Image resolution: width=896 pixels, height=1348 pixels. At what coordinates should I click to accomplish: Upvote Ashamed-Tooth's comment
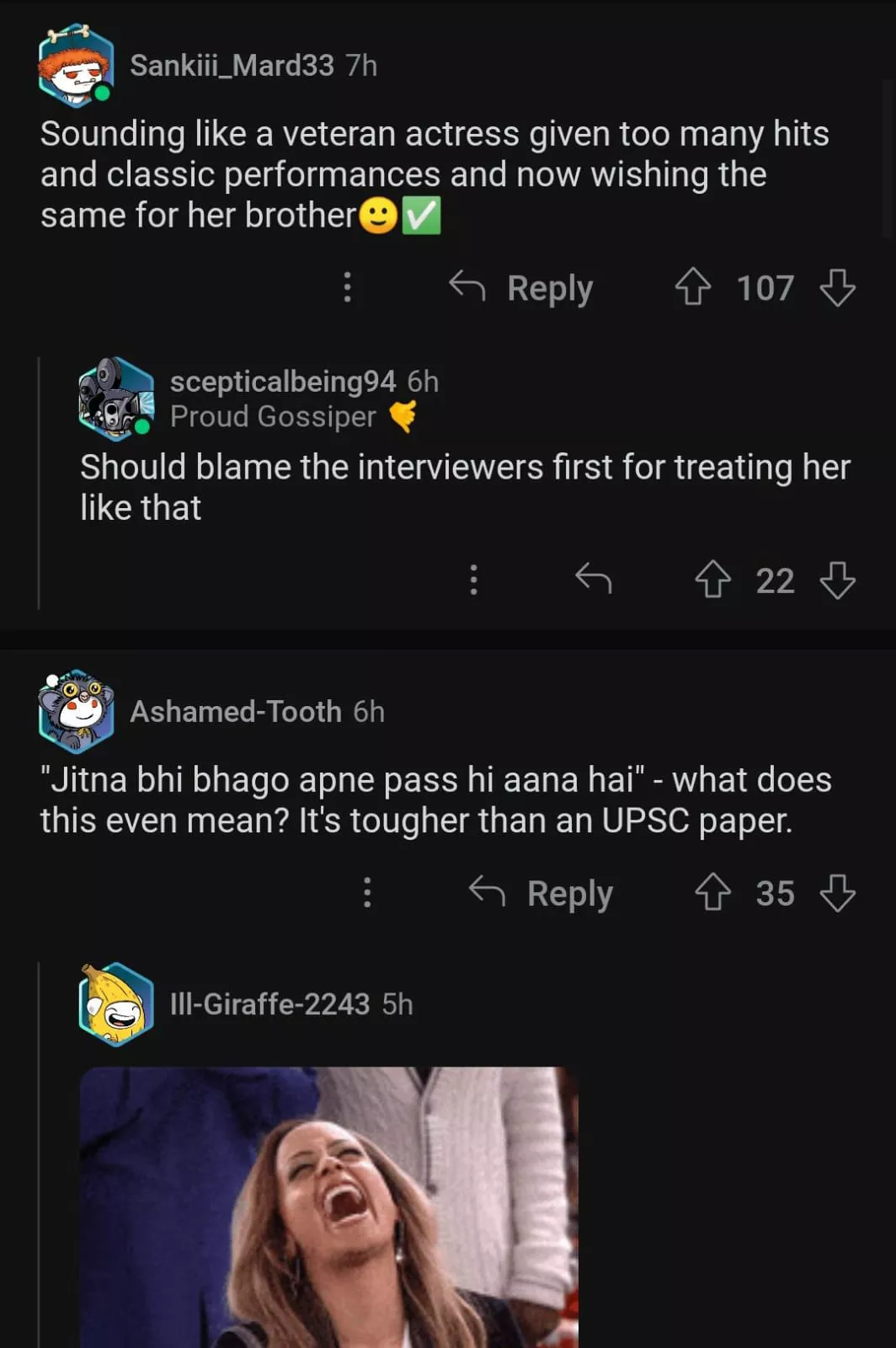[712, 892]
